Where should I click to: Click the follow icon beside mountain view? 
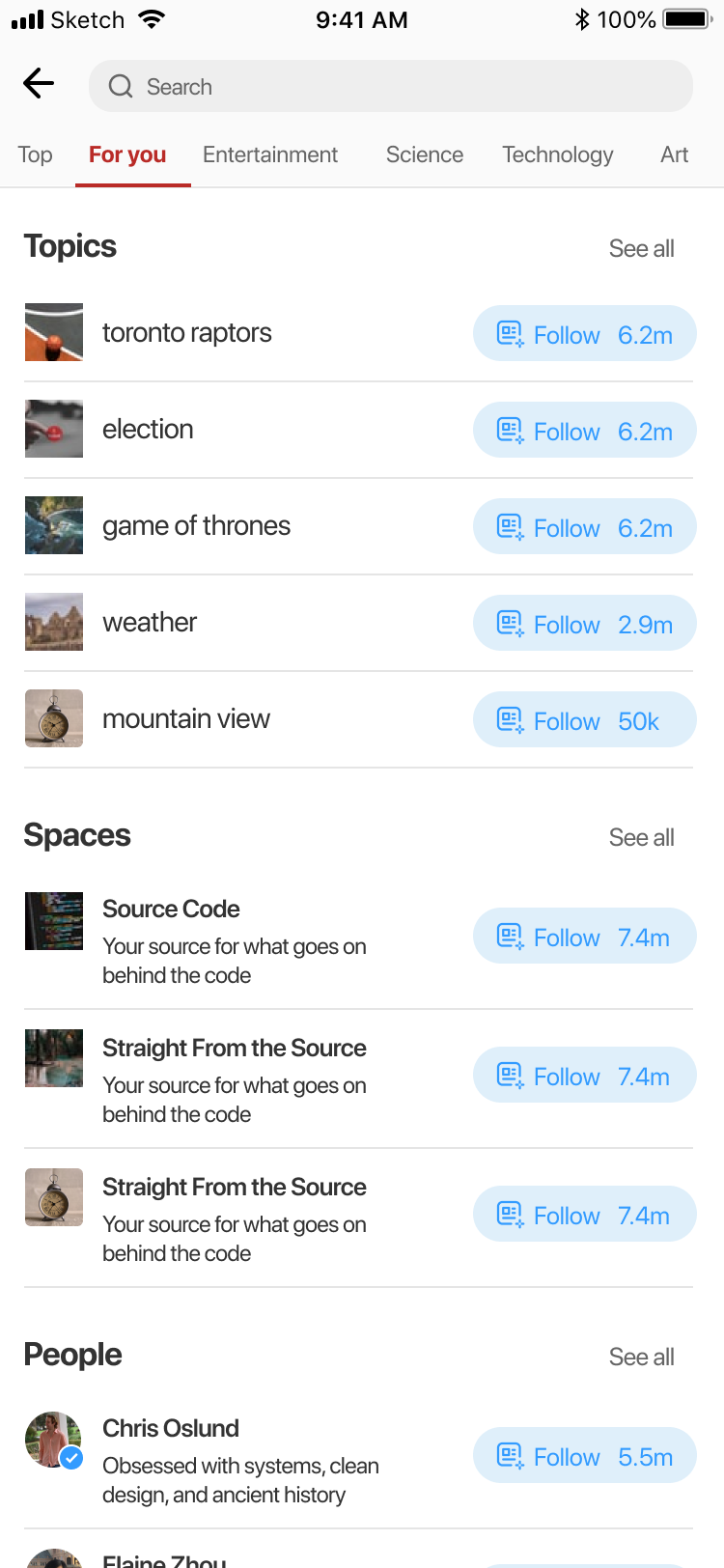510,720
